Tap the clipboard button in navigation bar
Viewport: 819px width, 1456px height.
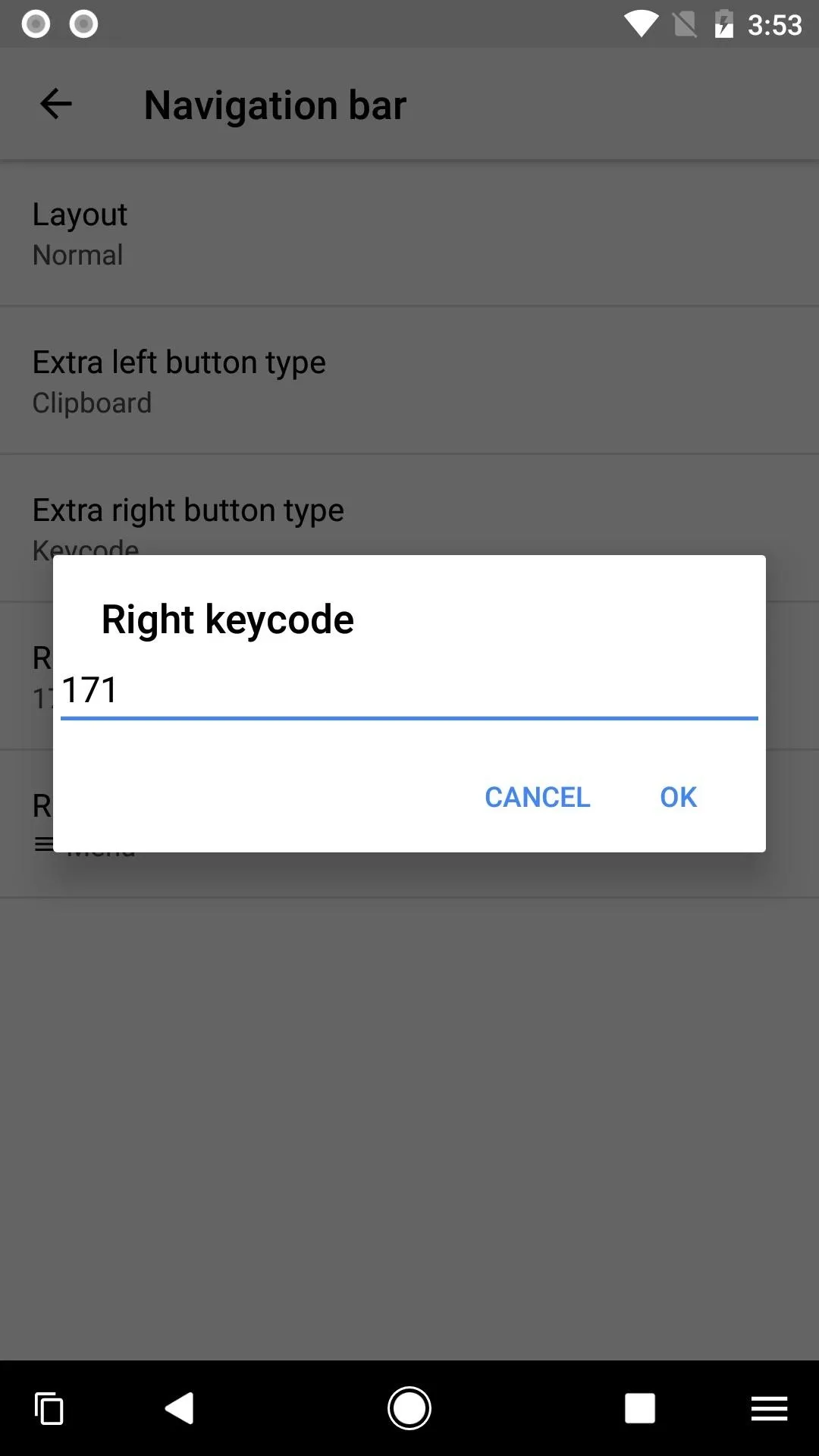[49, 1409]
